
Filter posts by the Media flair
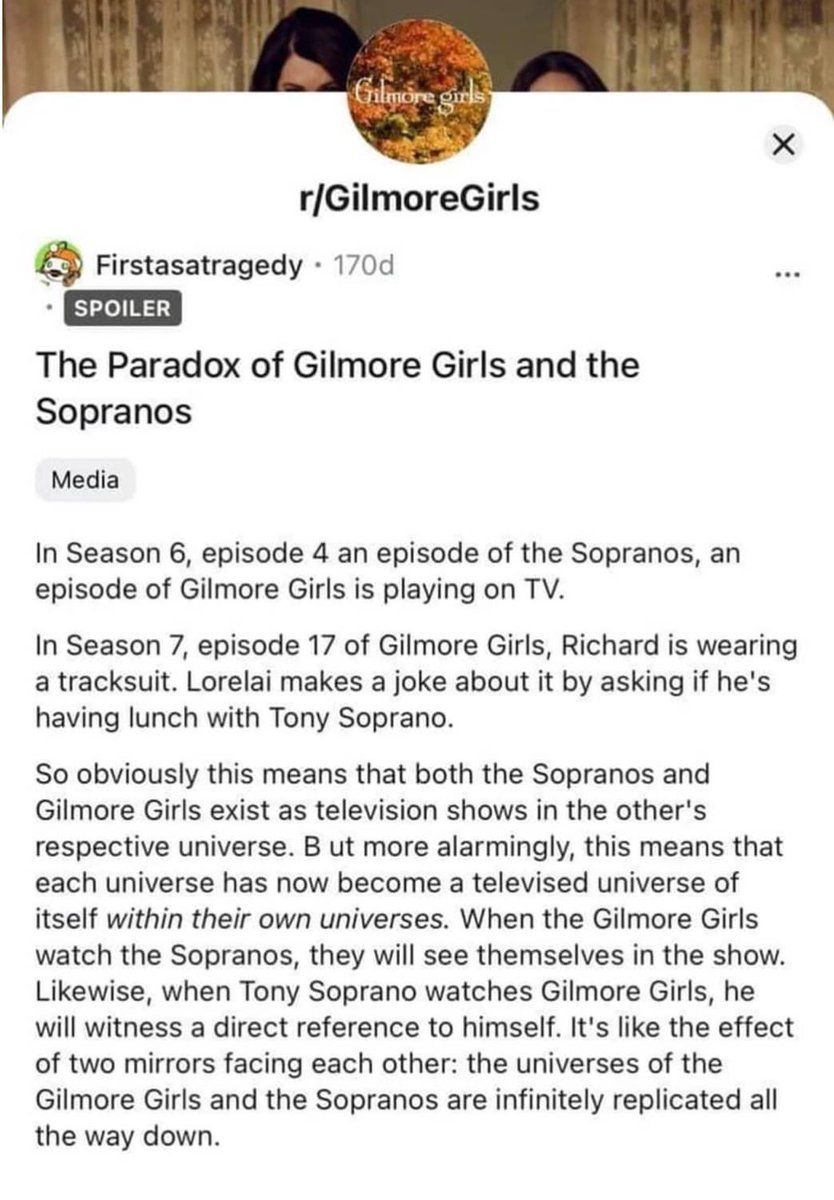tap(85, 479)
